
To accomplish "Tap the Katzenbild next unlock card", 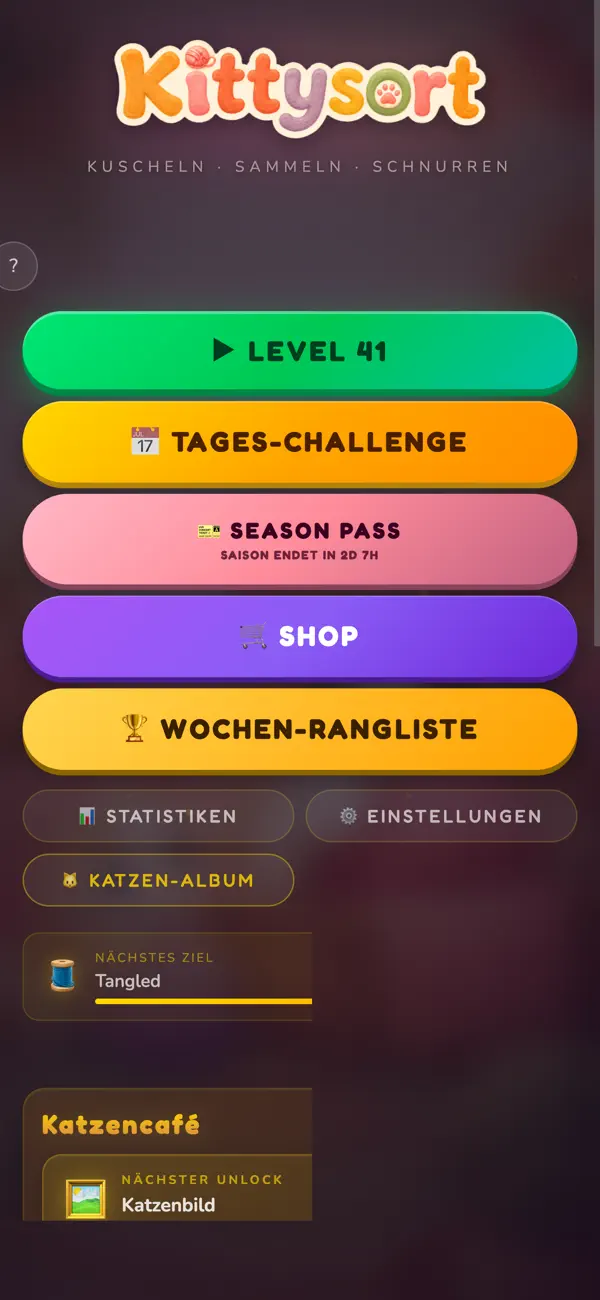I will tap(178, 1188).
